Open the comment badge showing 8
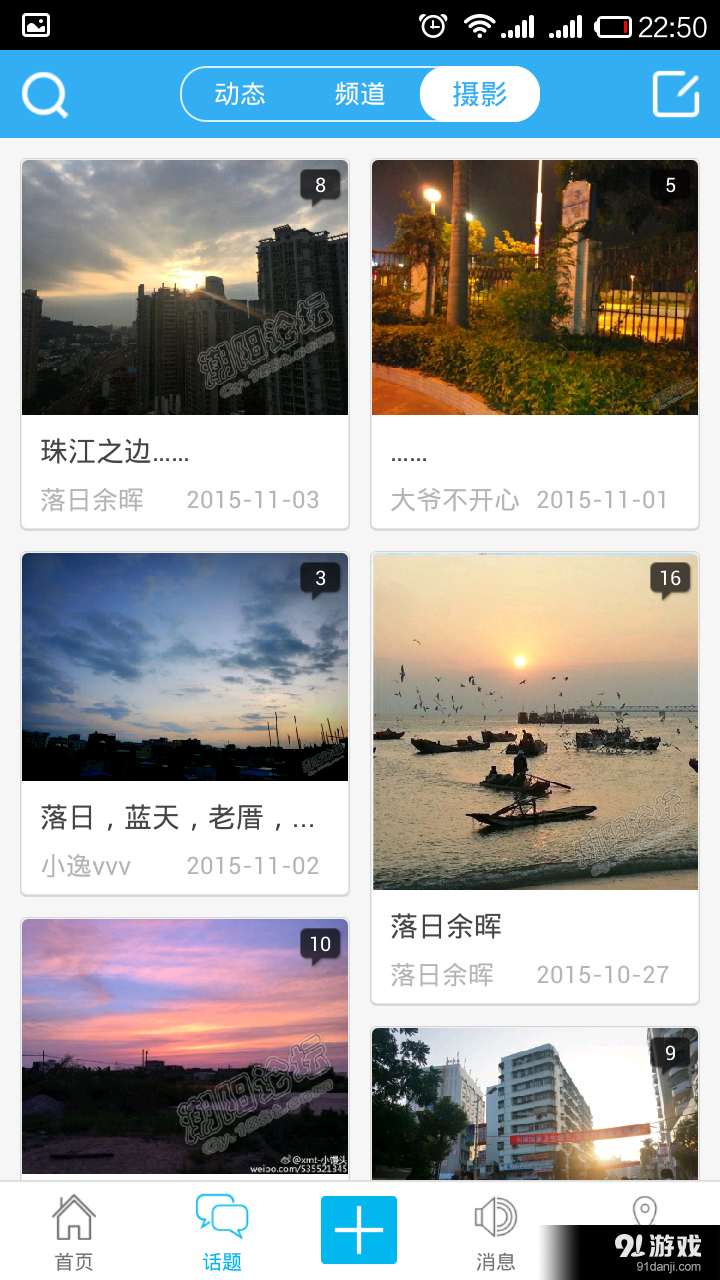This screenshot has height=1280, width=720. (320, 185)
